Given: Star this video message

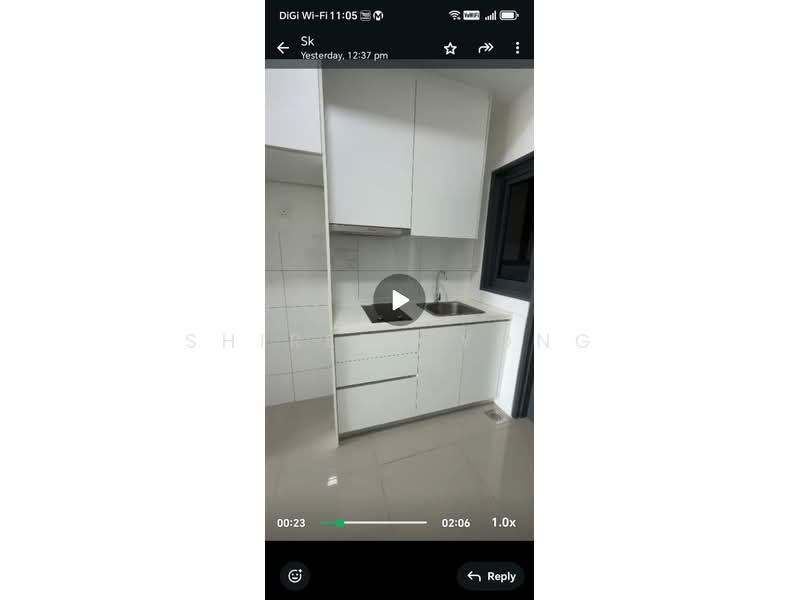Looking at the screenshot, I should pyautogui.click(x=450, y=48).
